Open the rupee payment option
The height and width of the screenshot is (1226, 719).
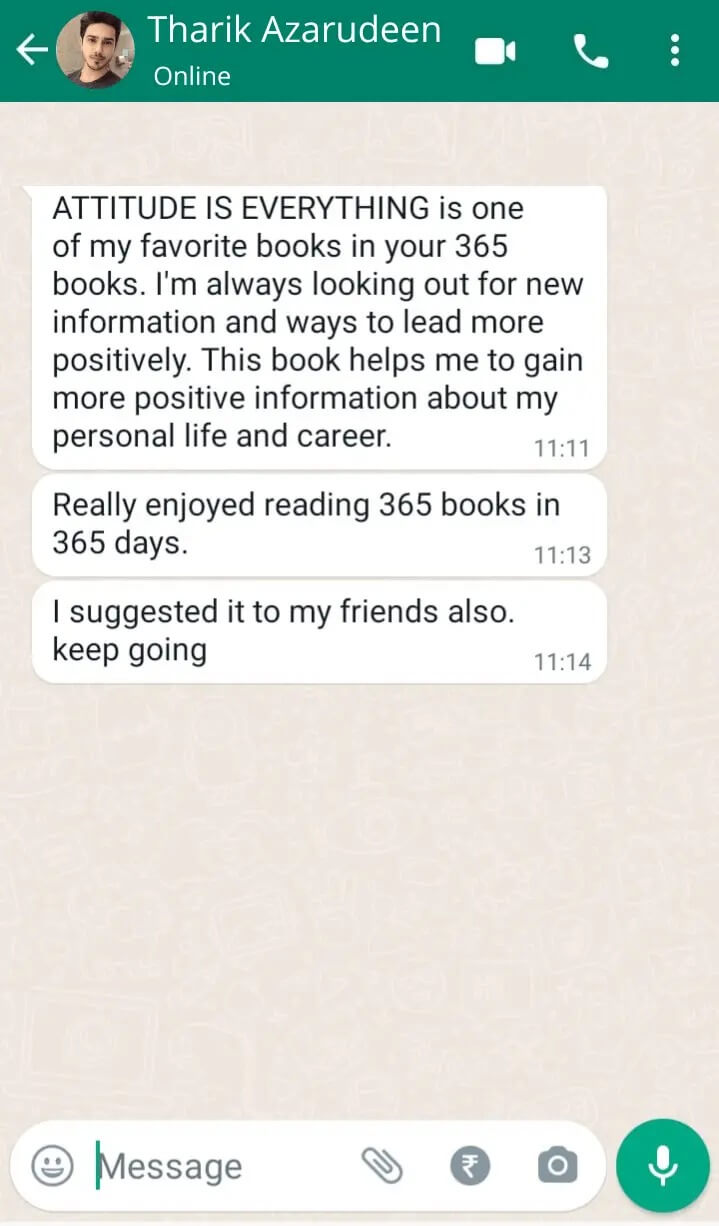tap(470, 1165)
